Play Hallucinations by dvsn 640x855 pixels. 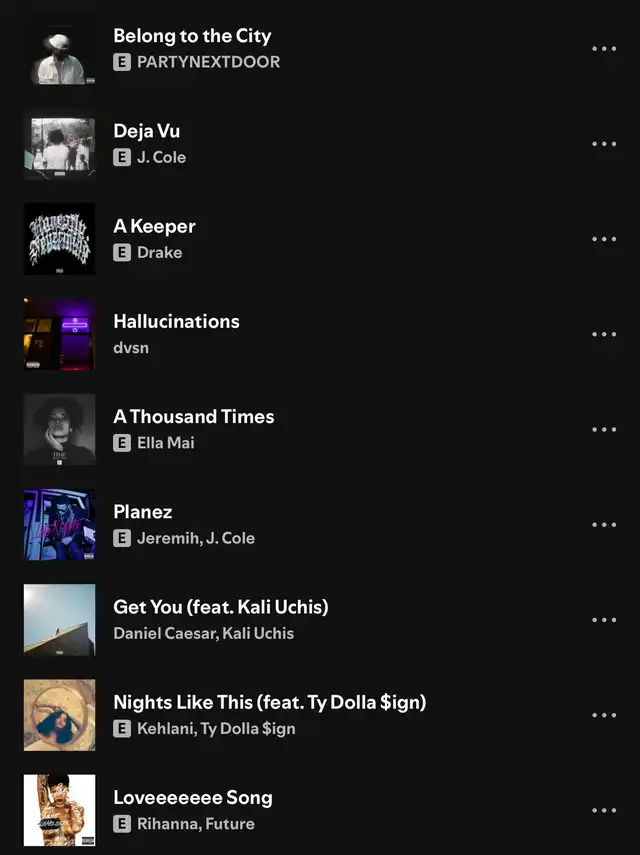pos(176,321)
